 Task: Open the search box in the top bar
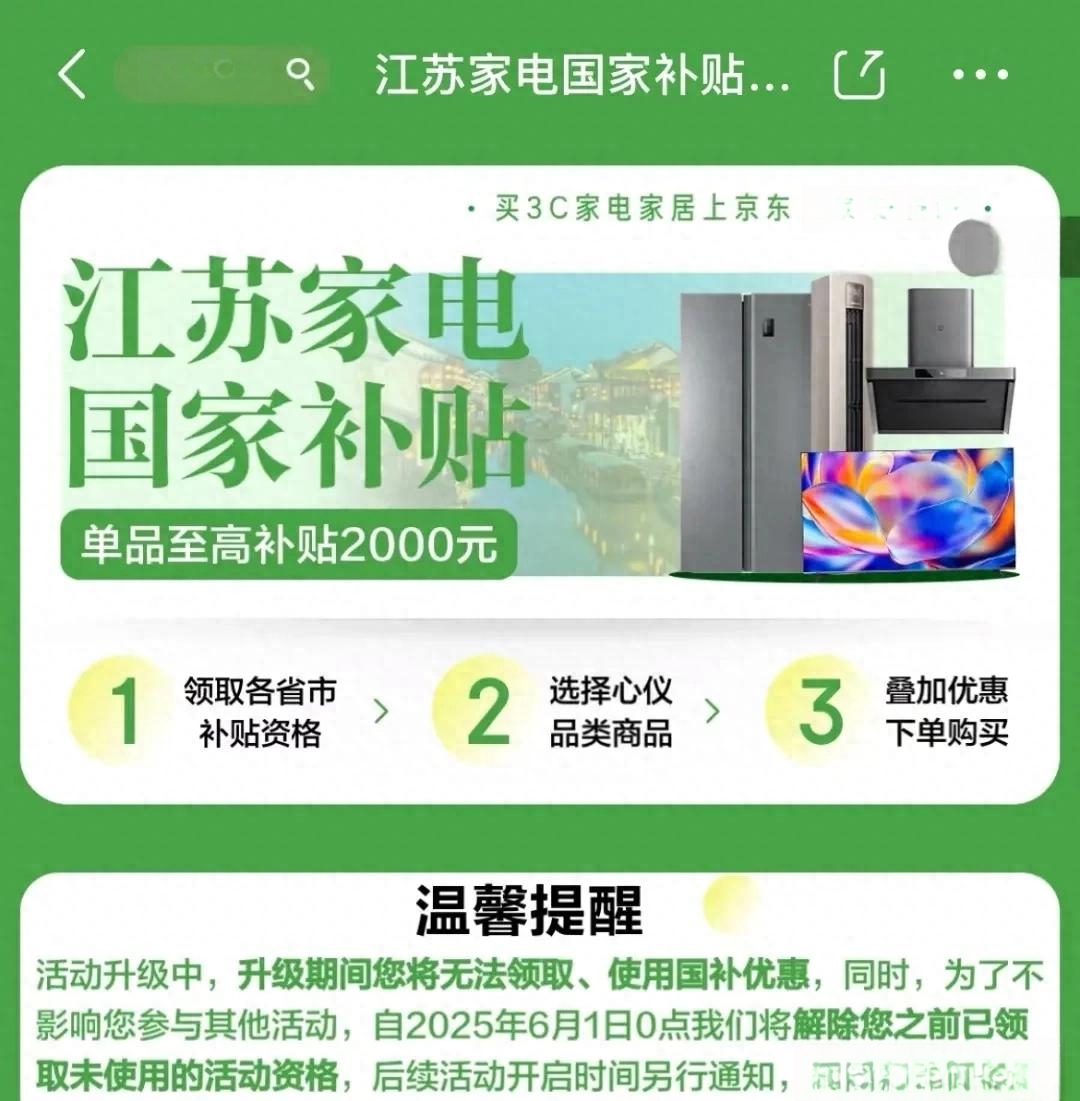[x=222, y=74]
